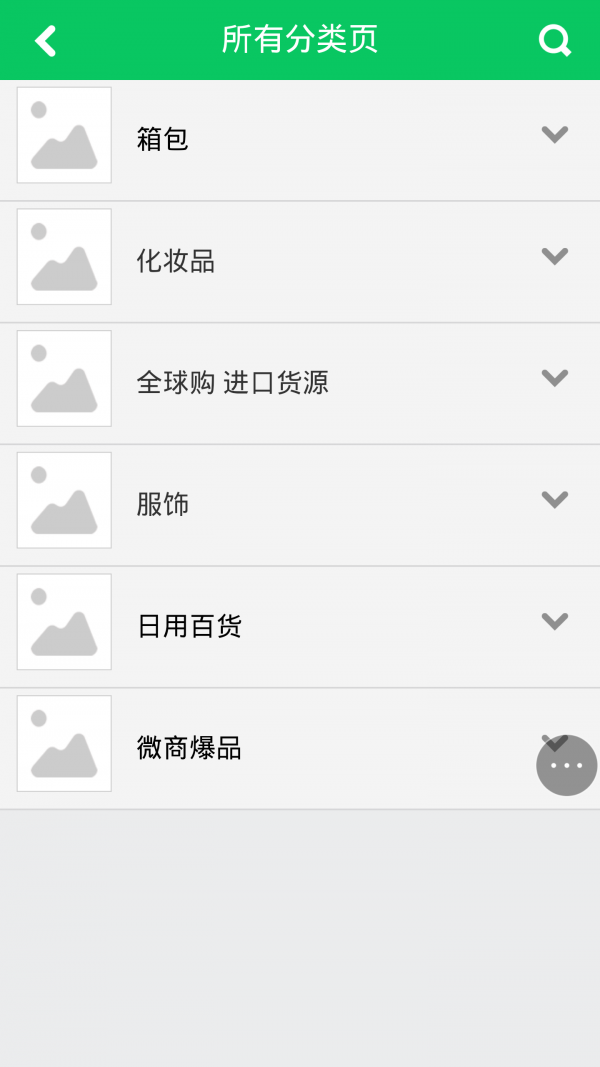Expand the 日用百货 category chevron
This screenshot has height=1067, width=600.
554,621
